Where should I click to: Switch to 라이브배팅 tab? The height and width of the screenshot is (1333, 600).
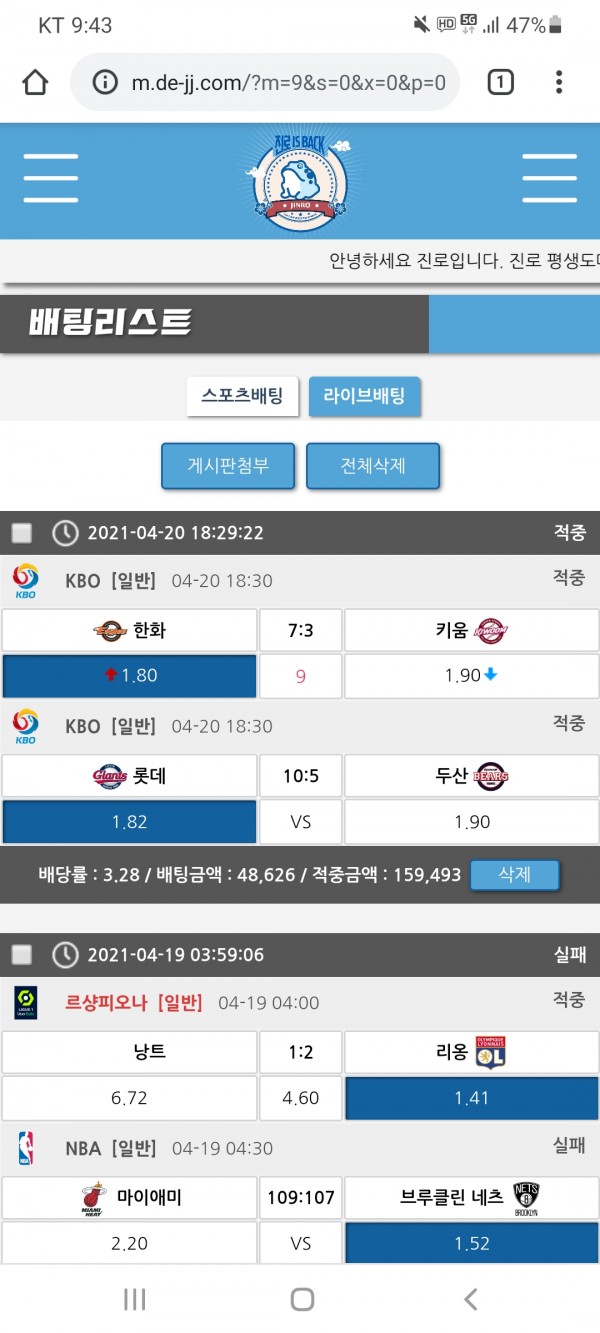coord(364,396)
